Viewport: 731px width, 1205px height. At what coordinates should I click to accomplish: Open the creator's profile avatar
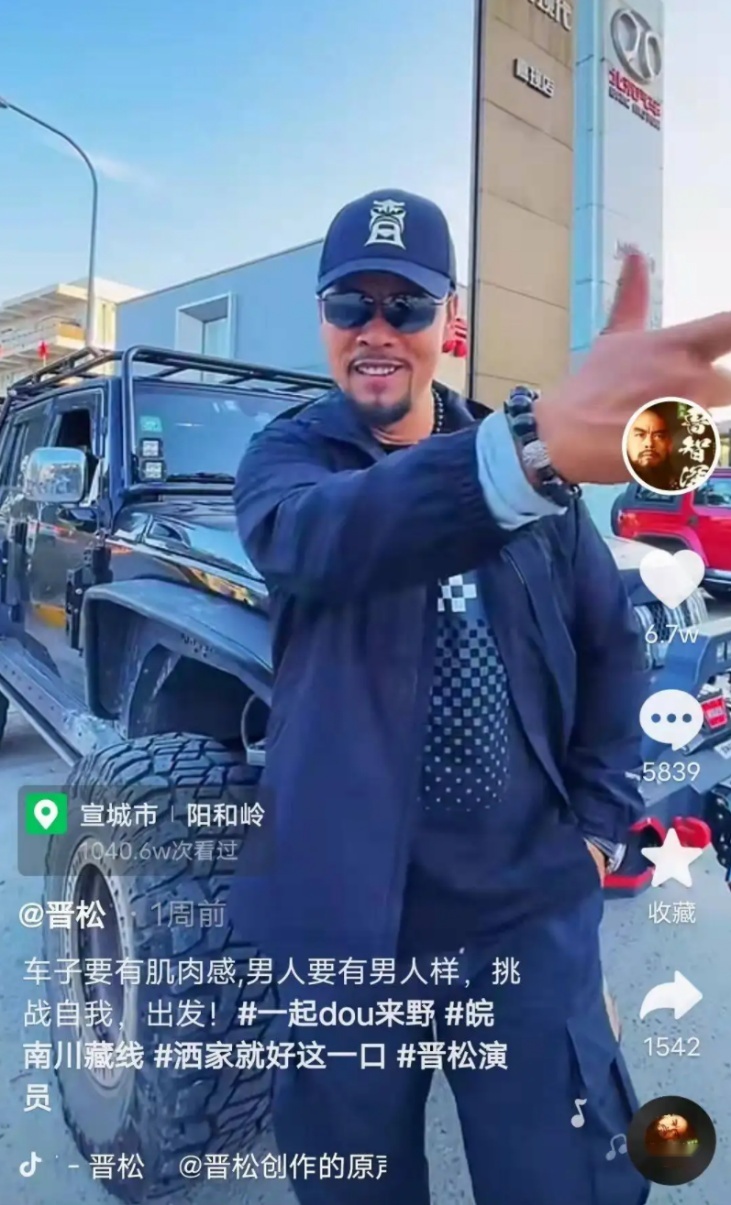[670, 446]
